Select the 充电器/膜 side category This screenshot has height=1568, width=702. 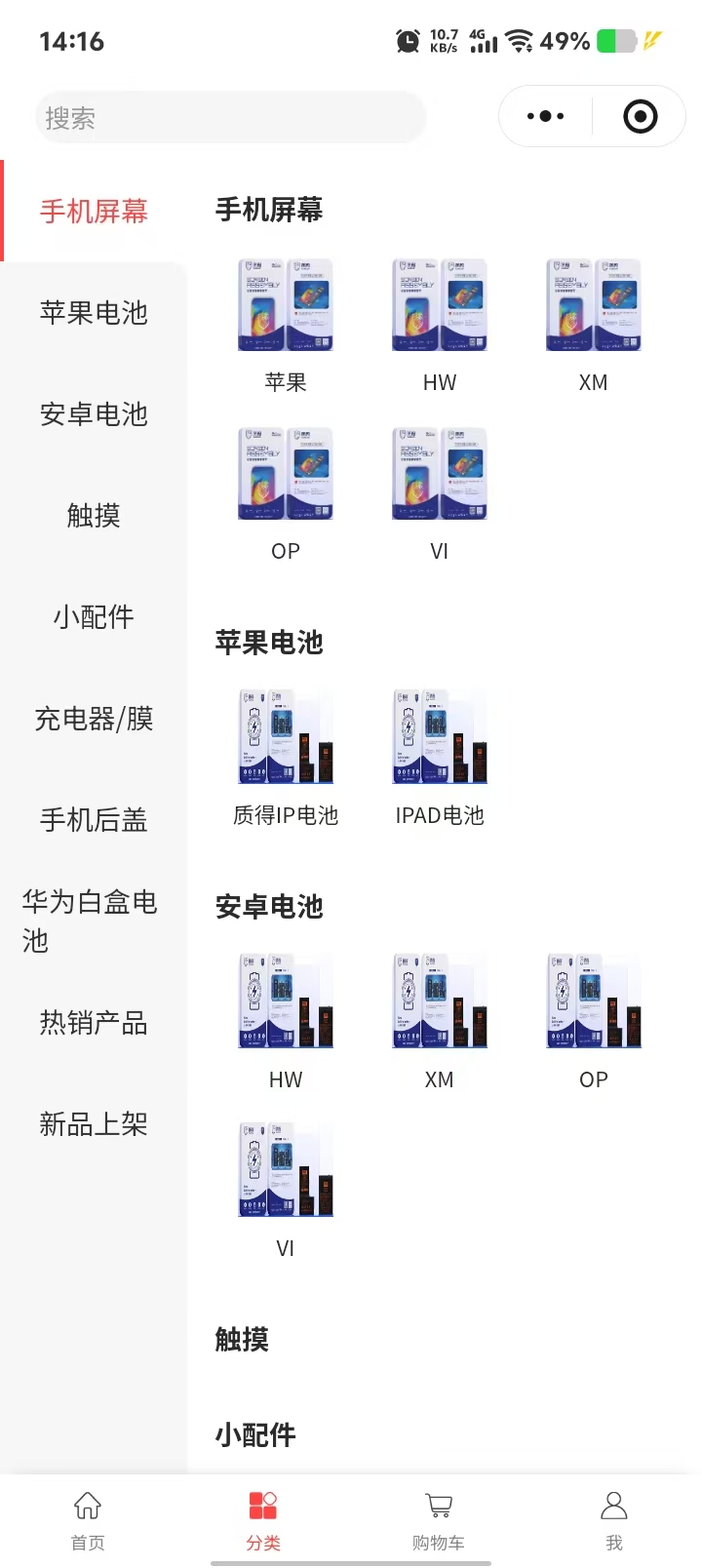94,719
